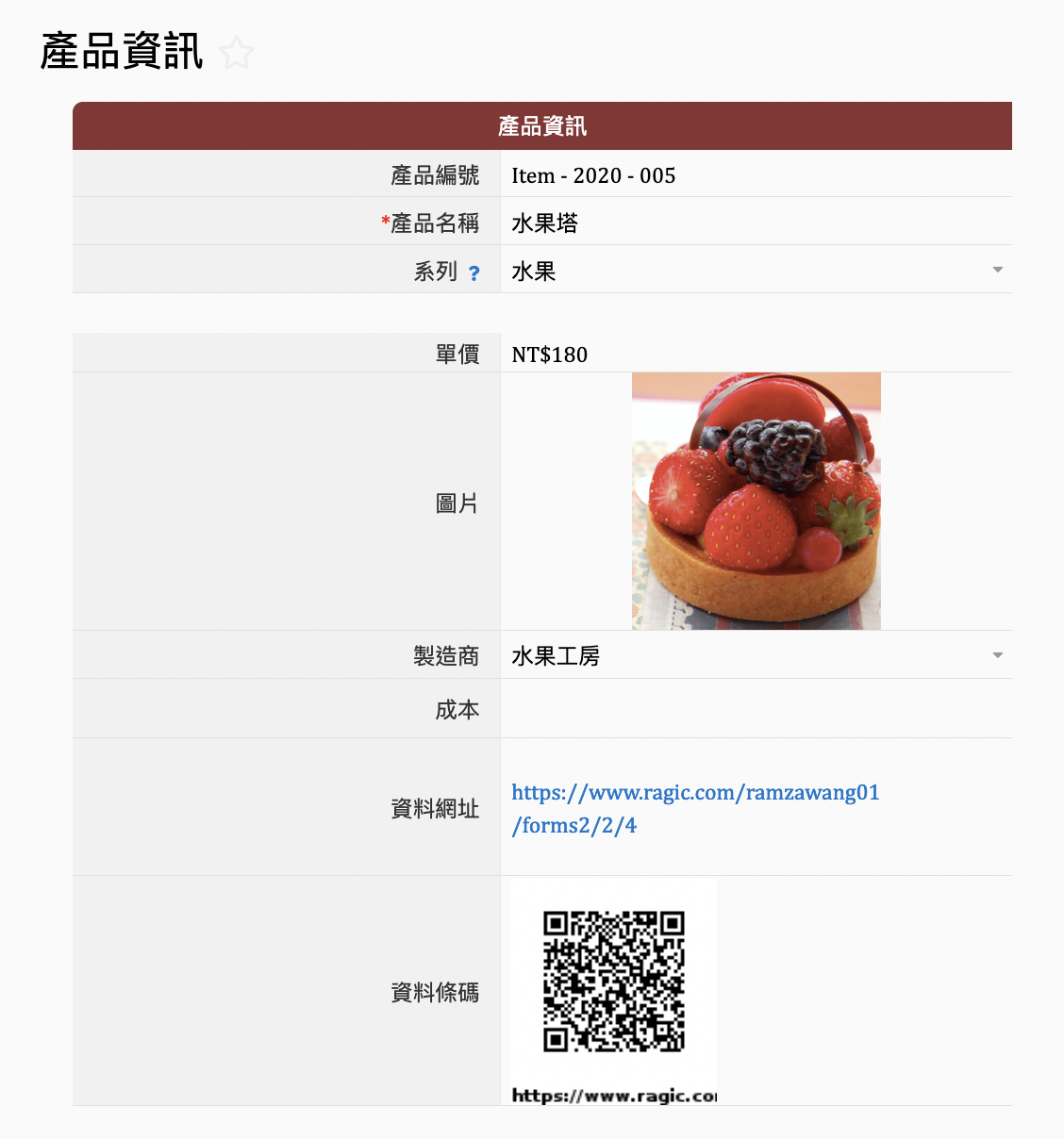Show help for the 系列 field

click(x=474, y=273)
